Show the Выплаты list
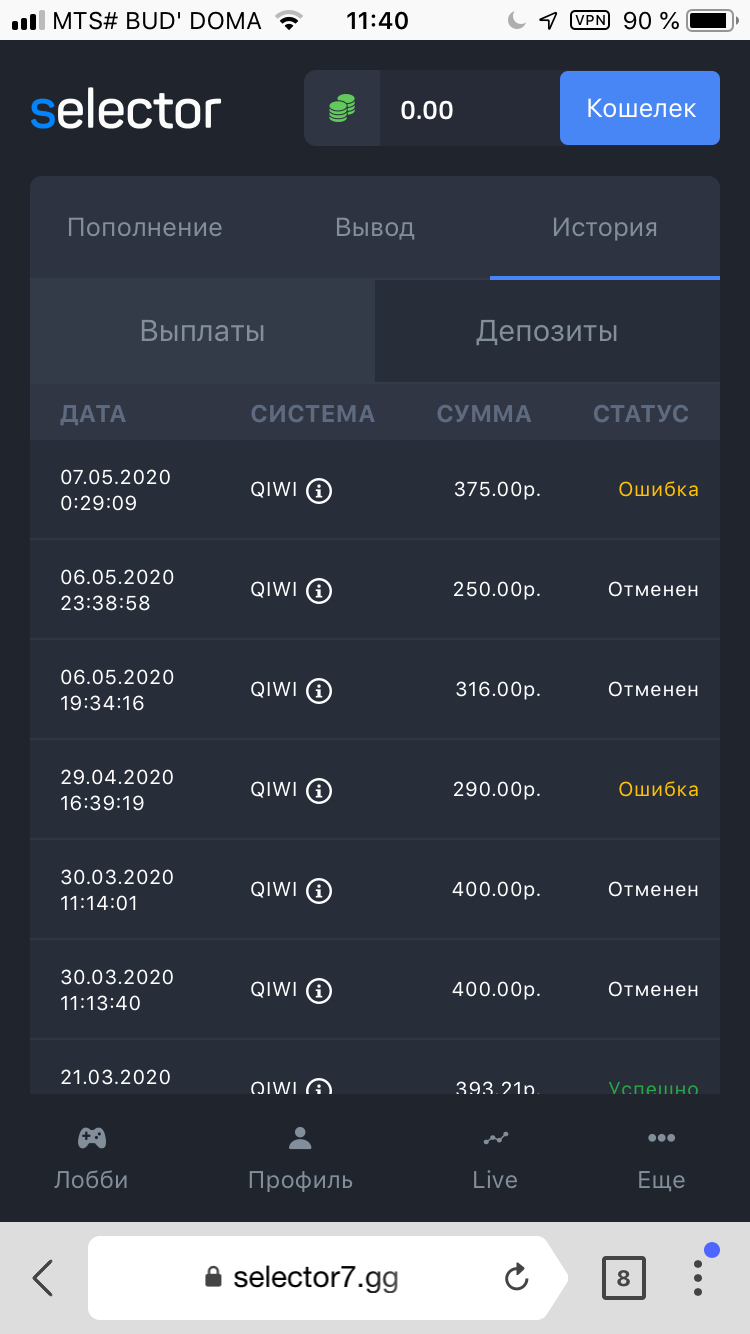 point(202,331)
